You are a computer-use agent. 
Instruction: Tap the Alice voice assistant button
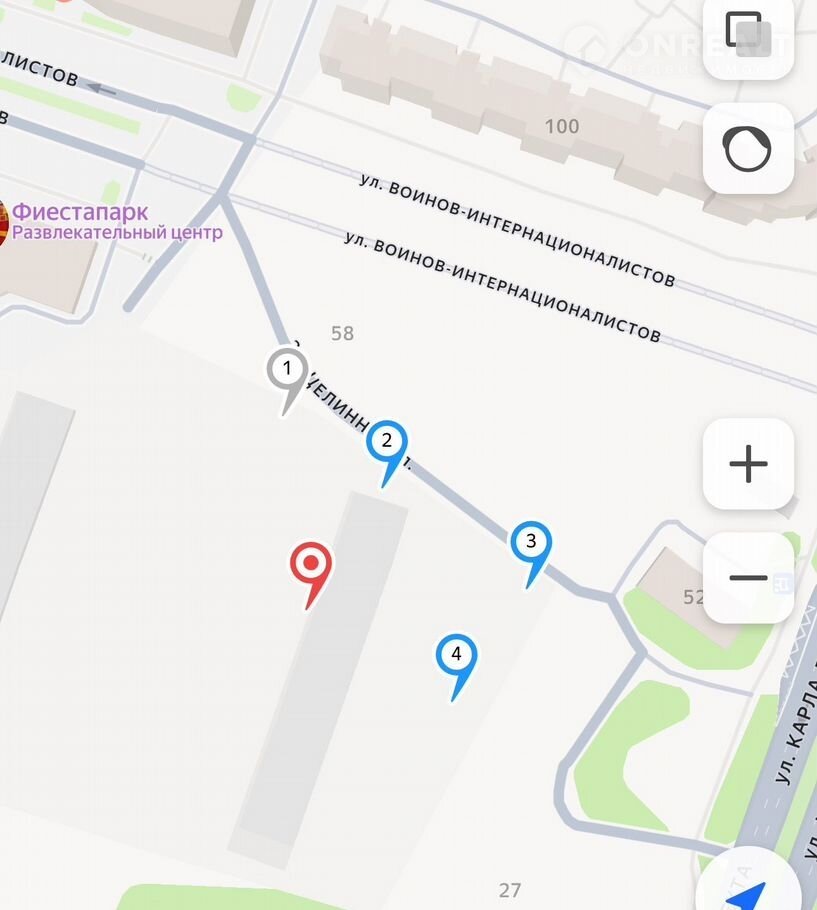tap(748, 149)
